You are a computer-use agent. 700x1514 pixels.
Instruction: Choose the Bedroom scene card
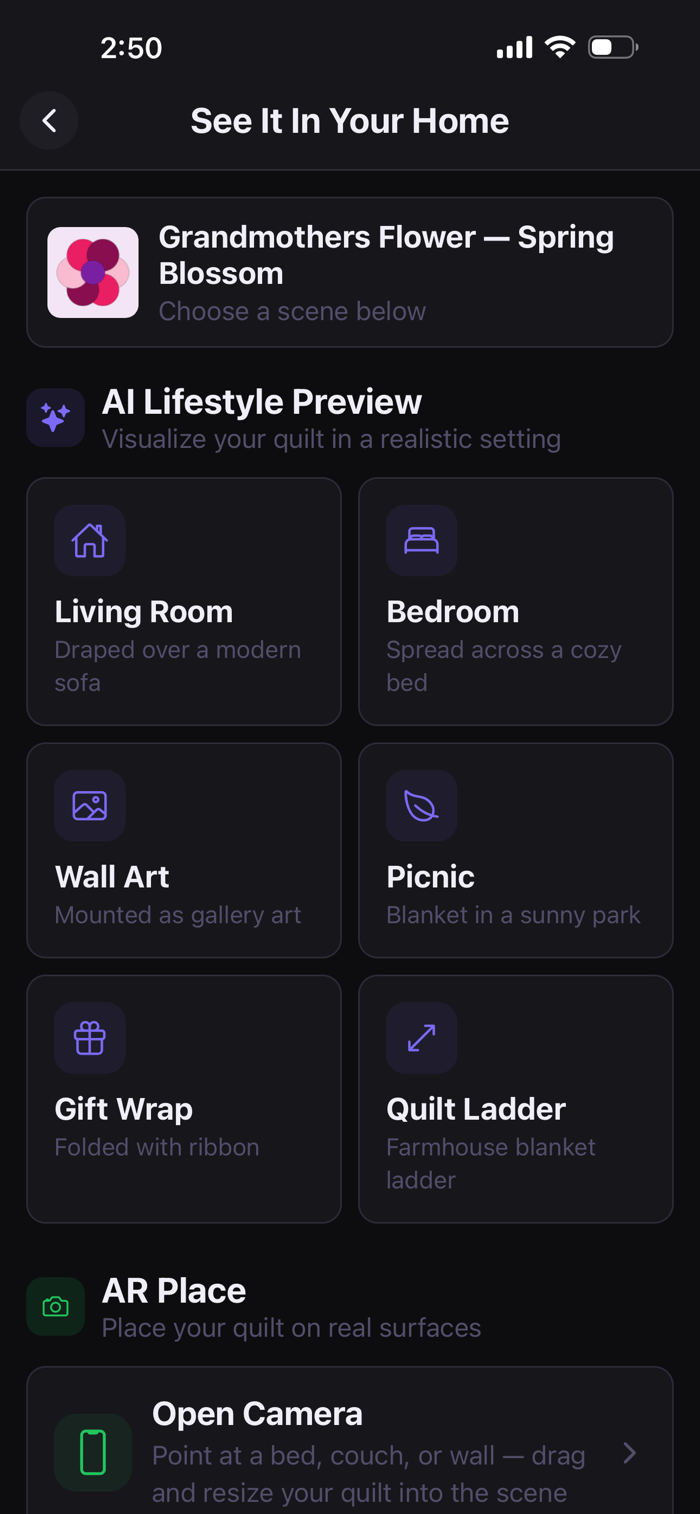pos(516,601)
